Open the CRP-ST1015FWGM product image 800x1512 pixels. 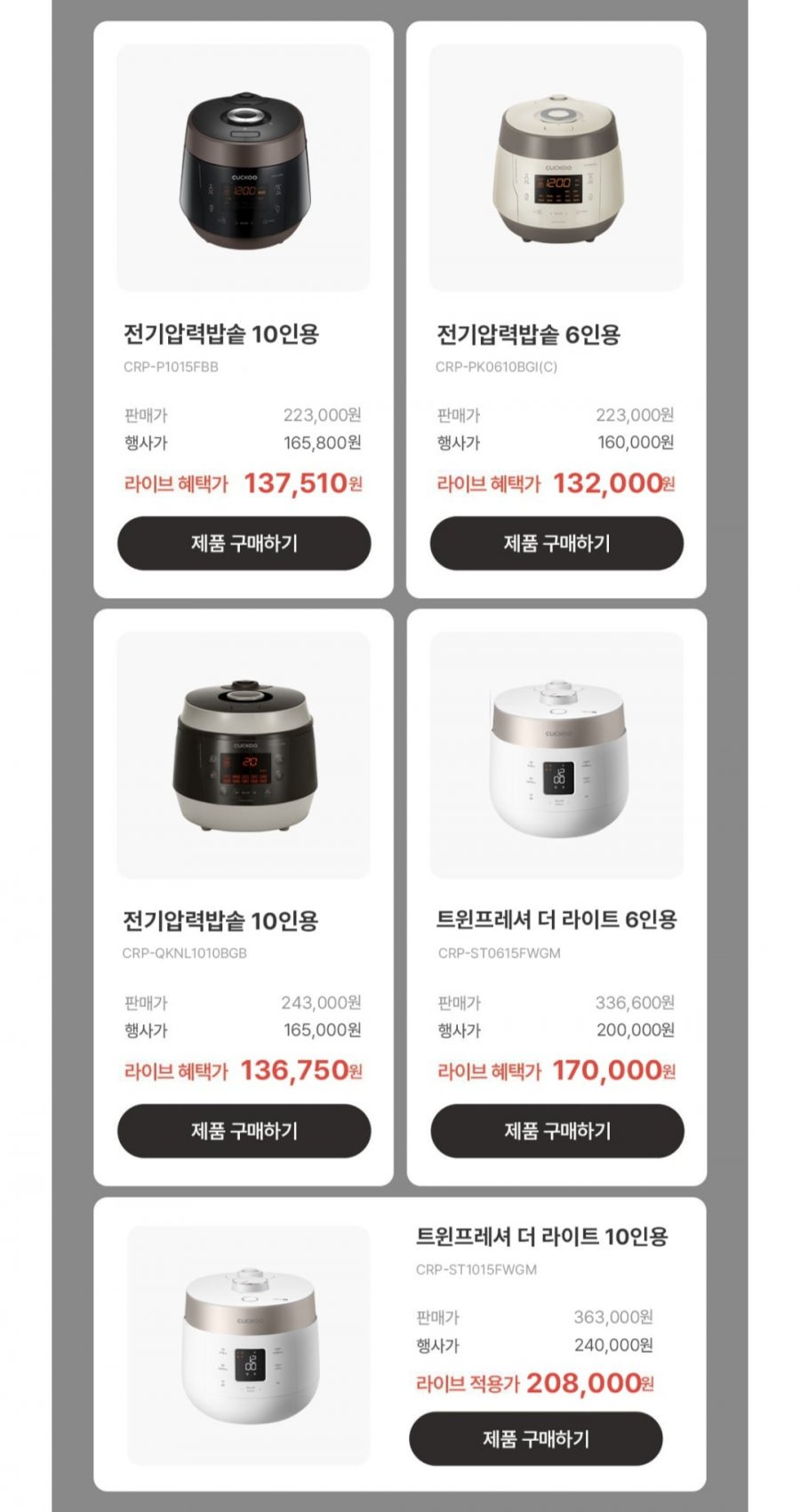249,1345
